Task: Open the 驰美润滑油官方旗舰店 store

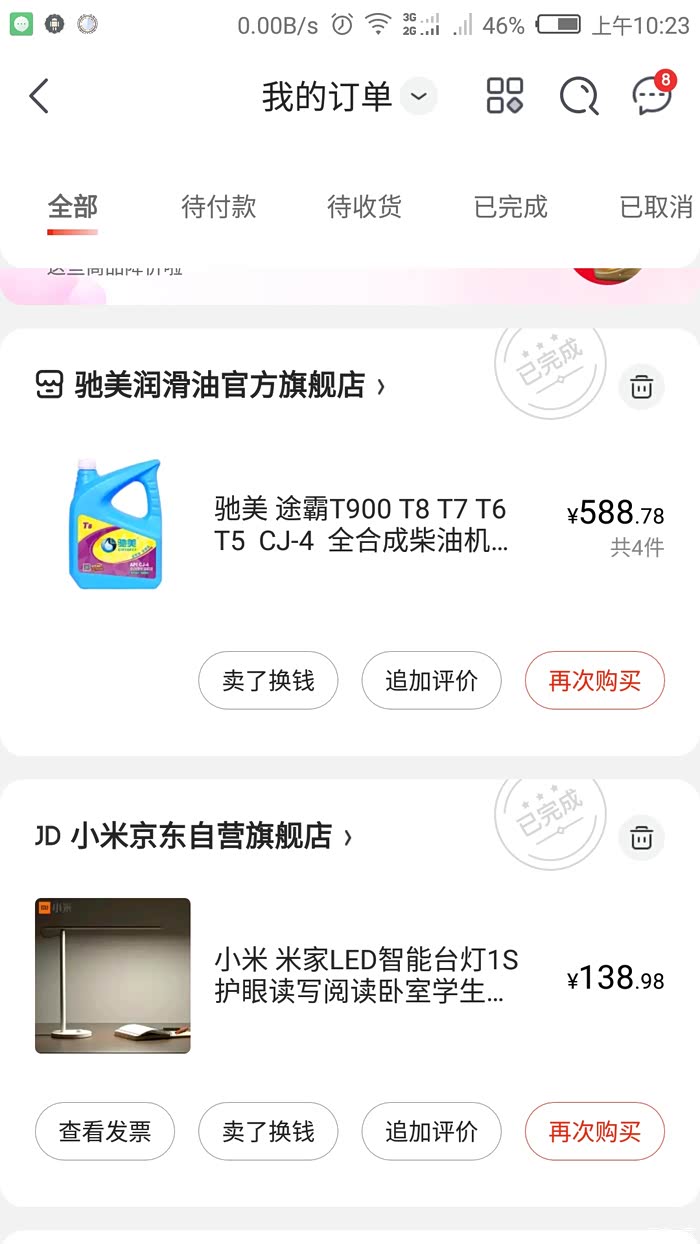Action: (220, 385)
